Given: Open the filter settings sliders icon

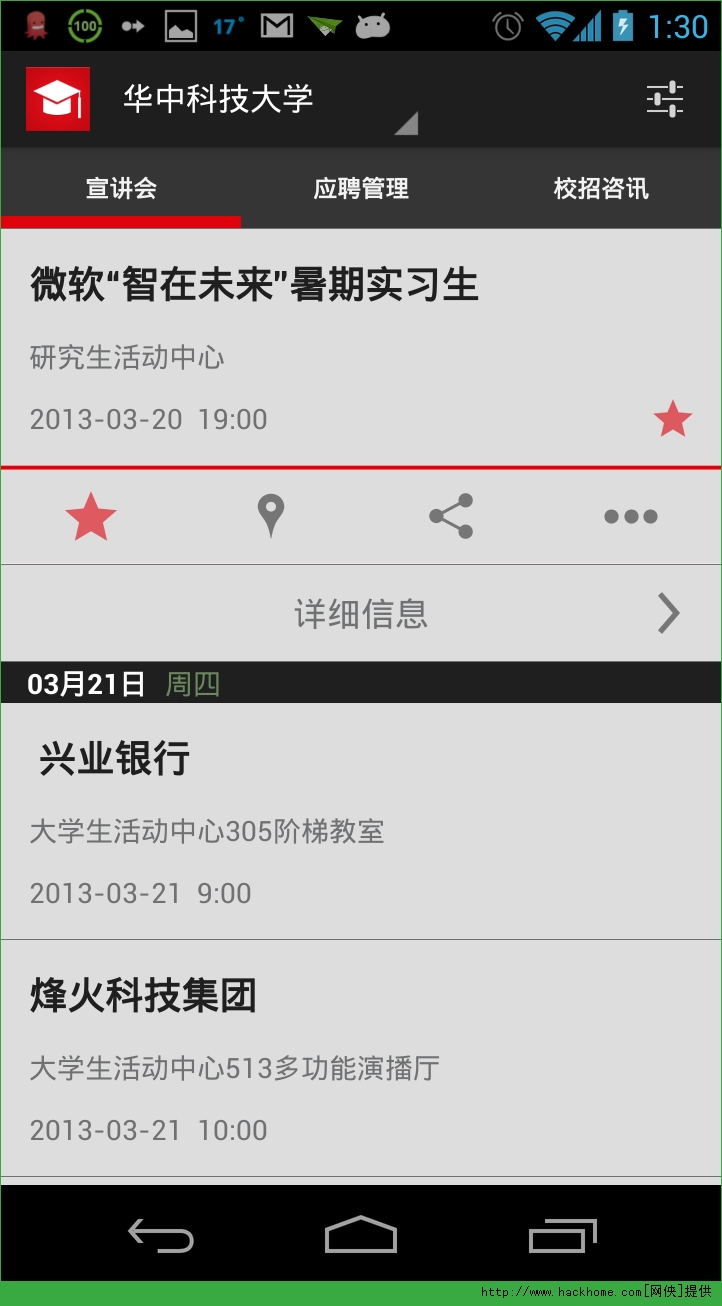Looking at the screenshot, I should [664, 99].
